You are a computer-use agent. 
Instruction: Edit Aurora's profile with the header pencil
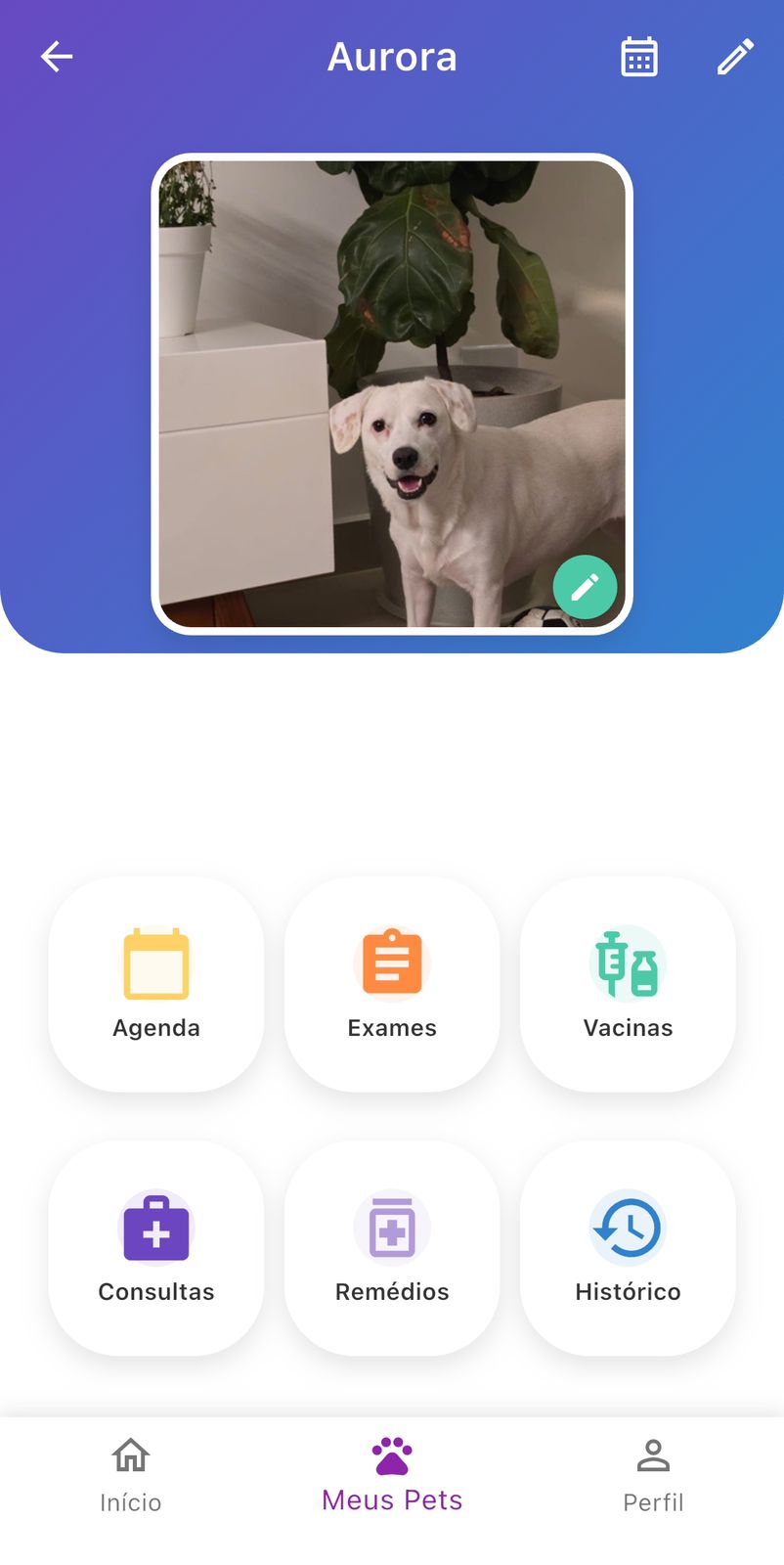point(735,57)
